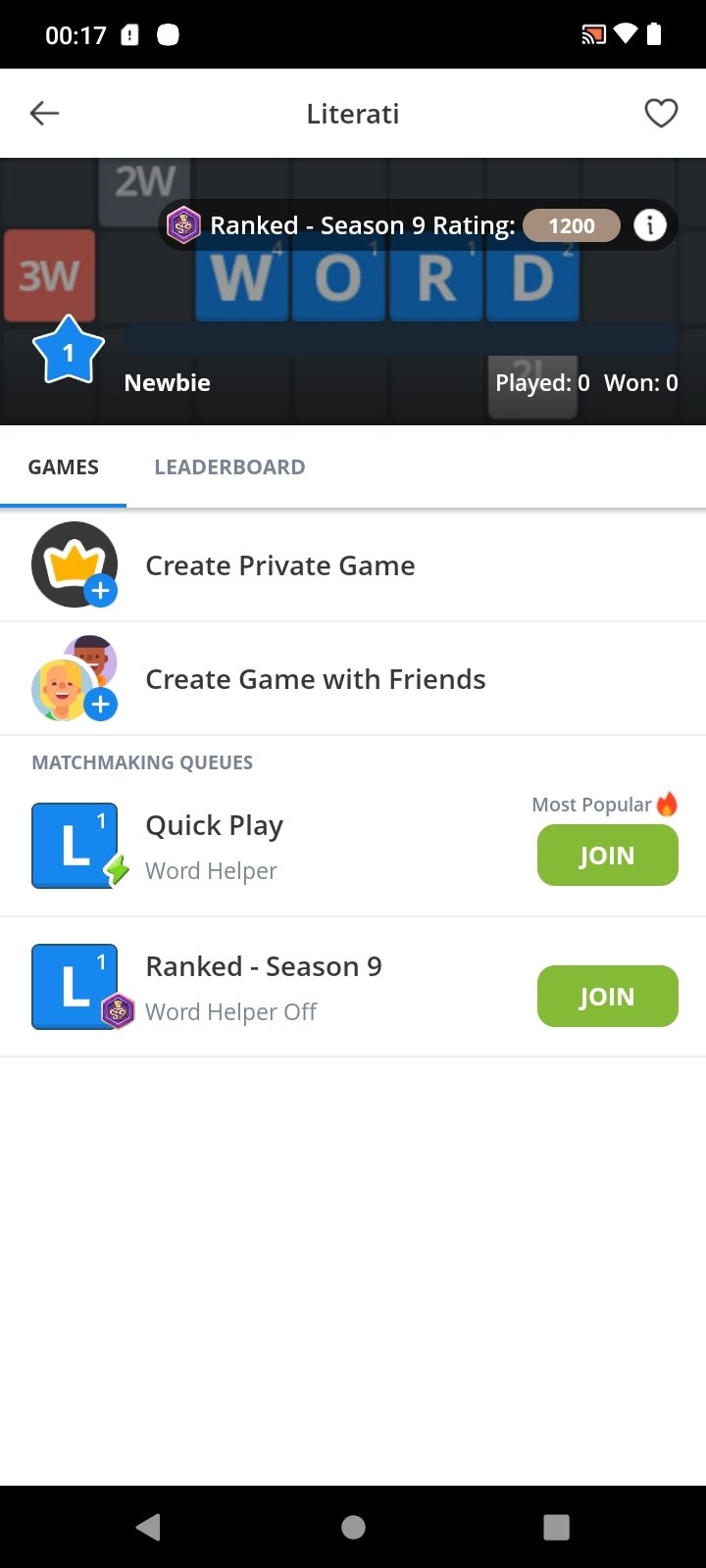The image size is (706, 1568).
Task: Join the Ranked - Season 9 queue
Action: coord(607,997)
